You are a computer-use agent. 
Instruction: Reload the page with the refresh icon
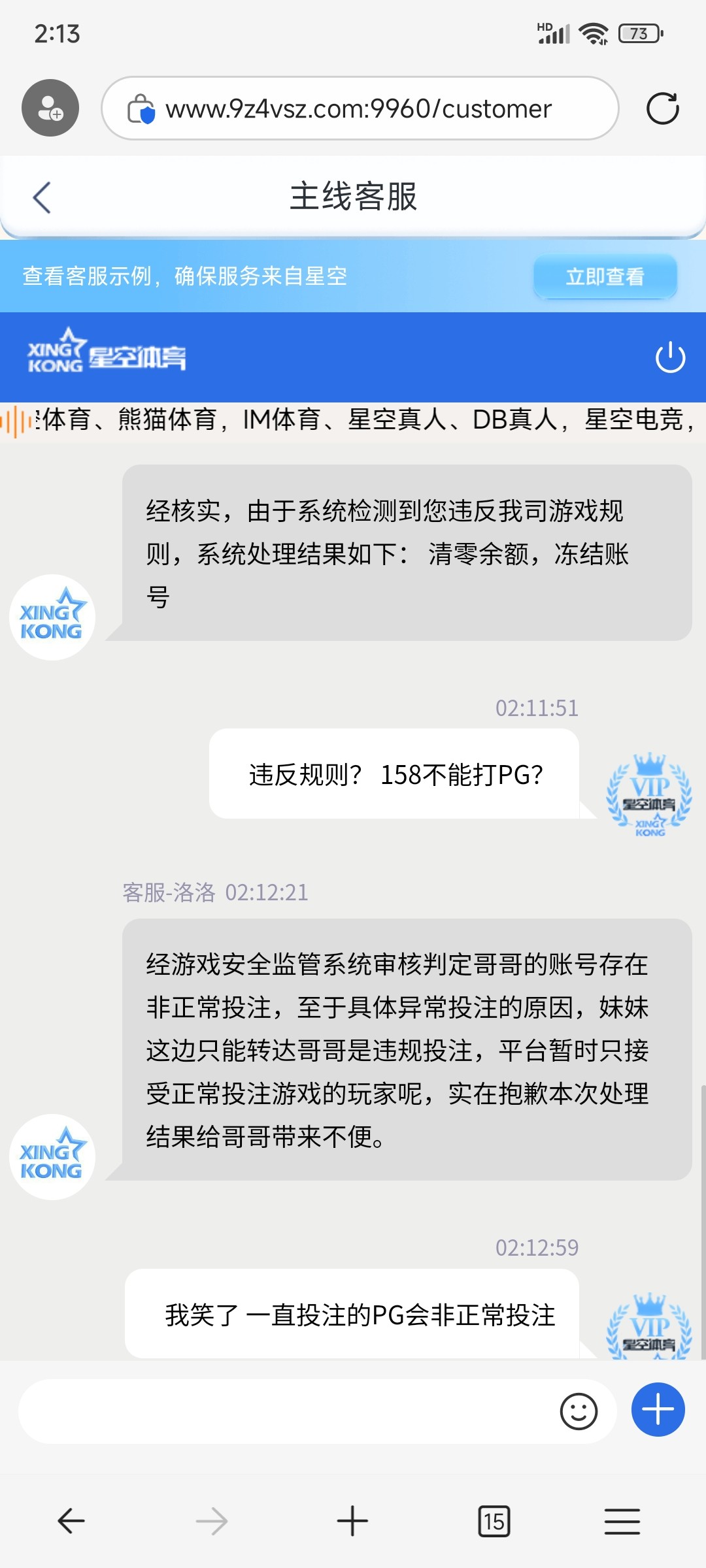point(662,108)
